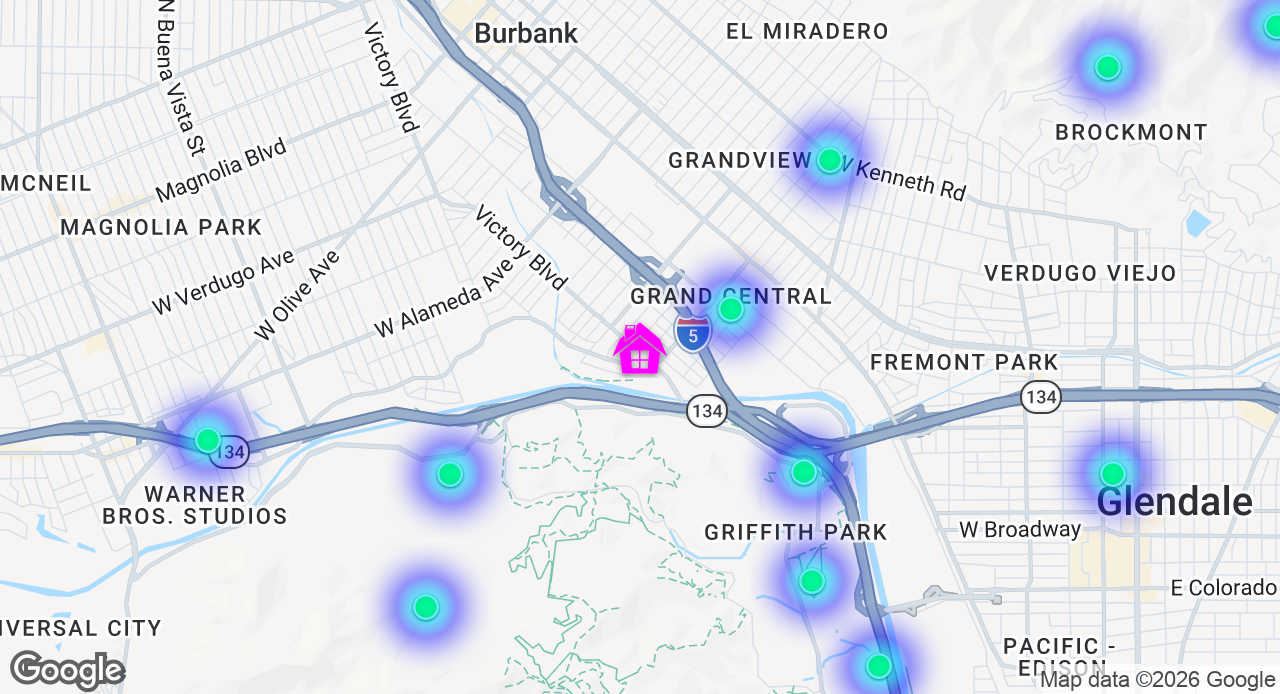Open the green marker at Grand Central
Viewport: 1280px width, 694px height.
click(x=731, y=309)
